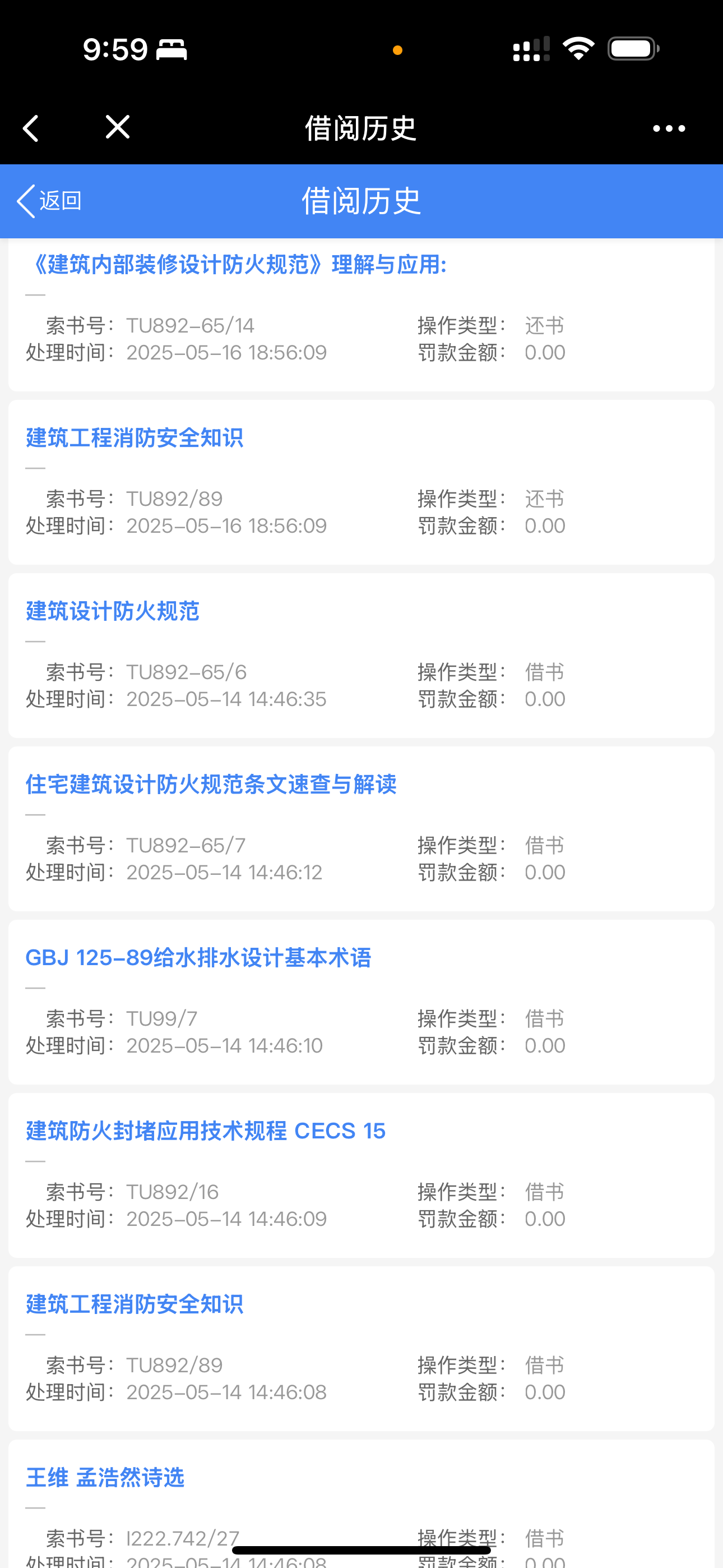The width and height of the screenshot is (723, 1568).
Task: Open 《建筑内部装修设计防火规范》理解与应用 title
Action: (x=237, y=265)
